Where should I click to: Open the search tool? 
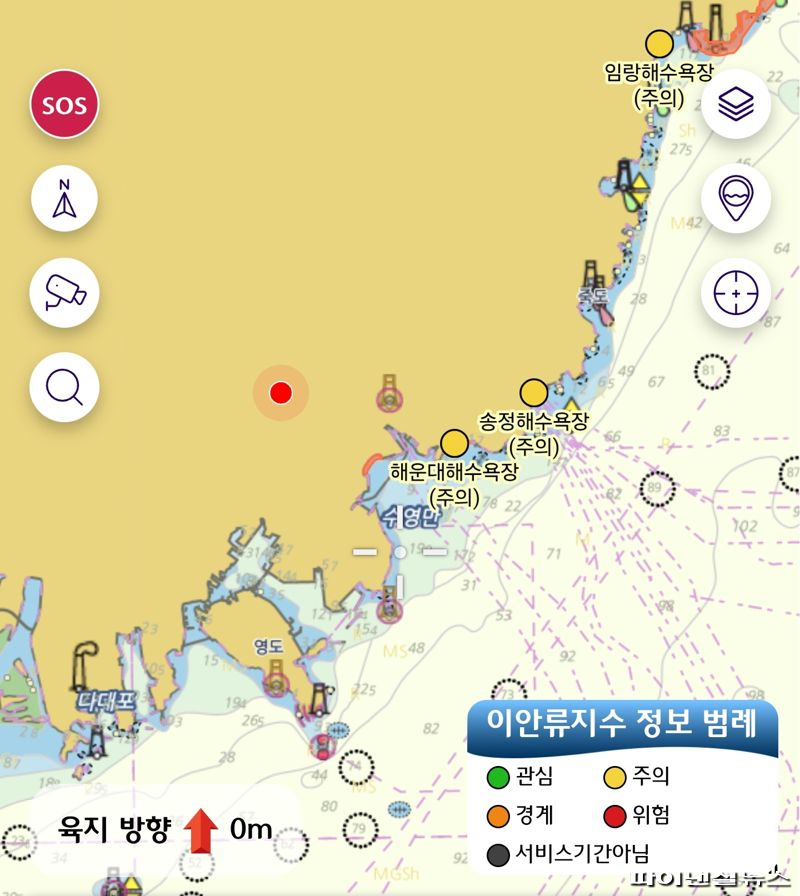(x=63, y=388)
